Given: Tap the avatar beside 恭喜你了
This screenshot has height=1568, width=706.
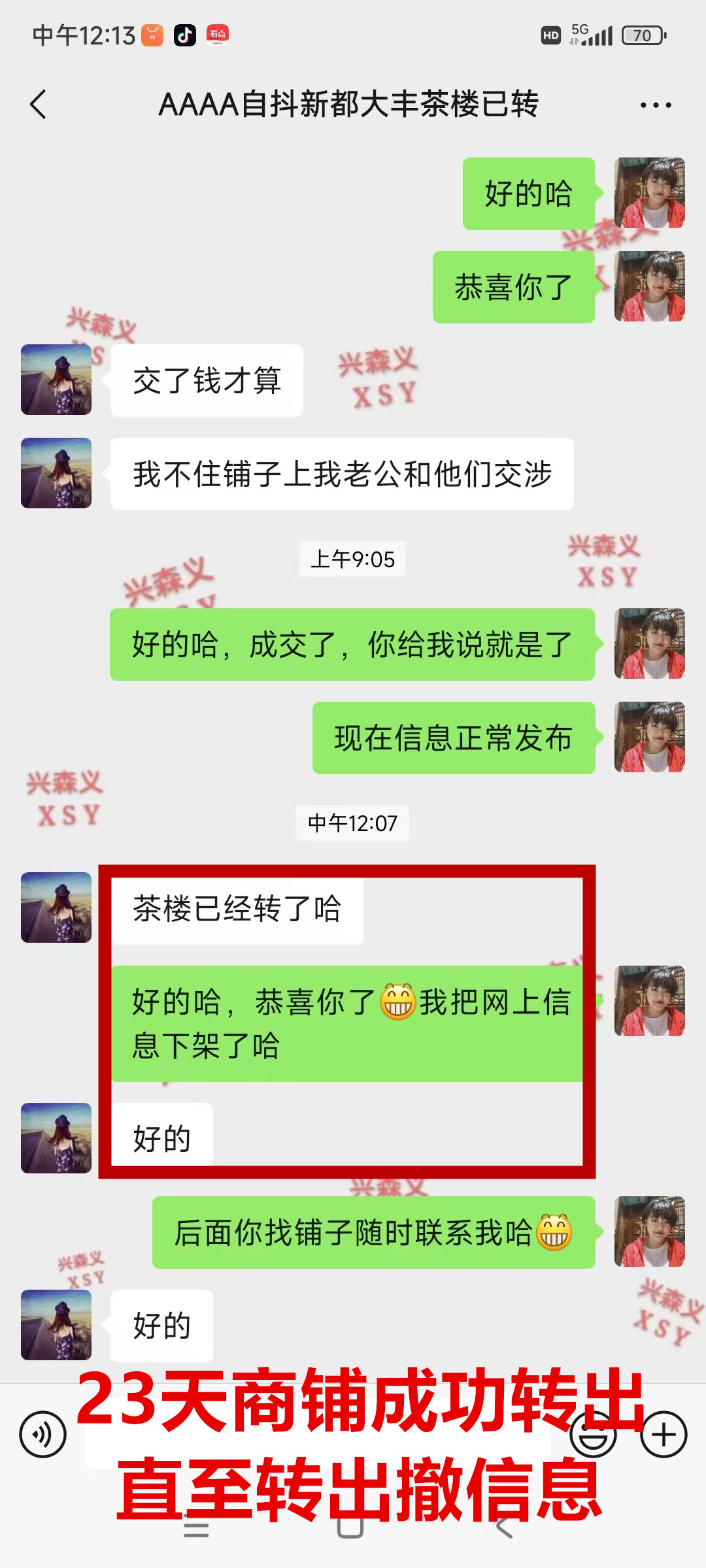Looking at the screenshot, I should pos(649,286).
